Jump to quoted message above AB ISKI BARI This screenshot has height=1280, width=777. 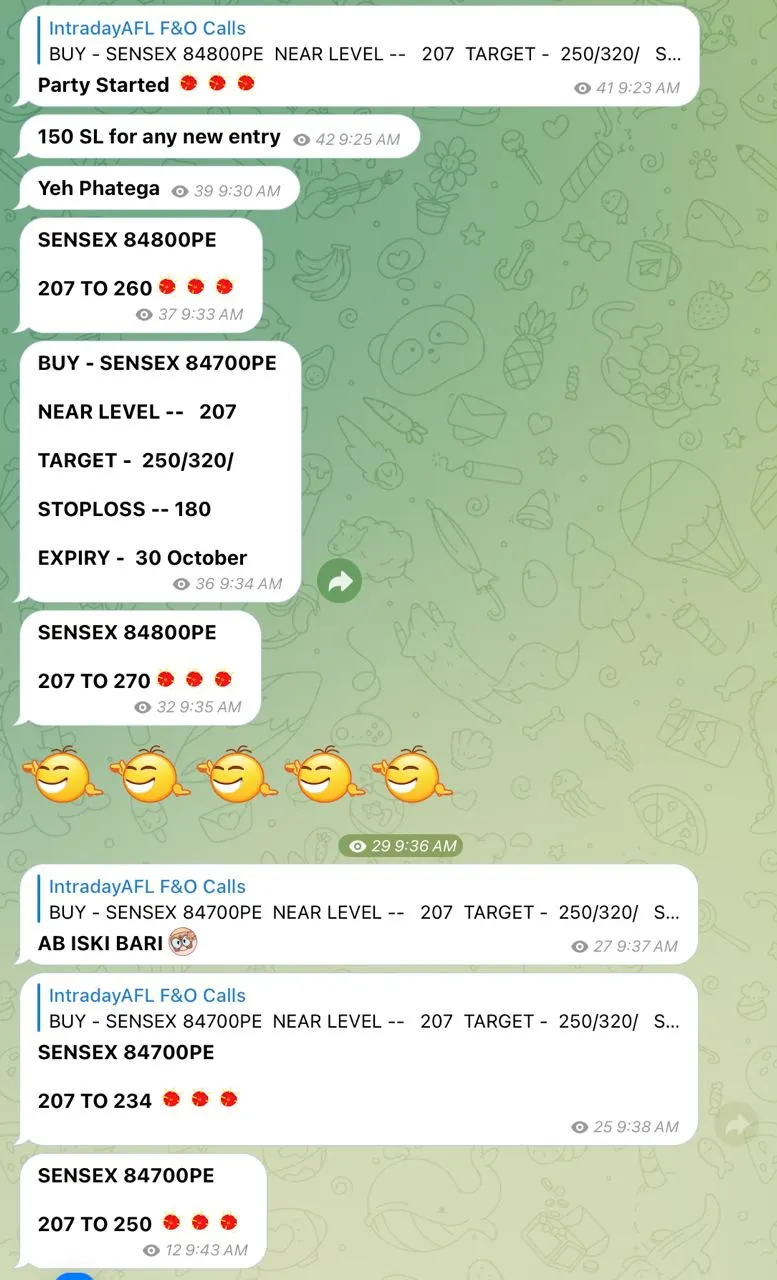(360, 899)
